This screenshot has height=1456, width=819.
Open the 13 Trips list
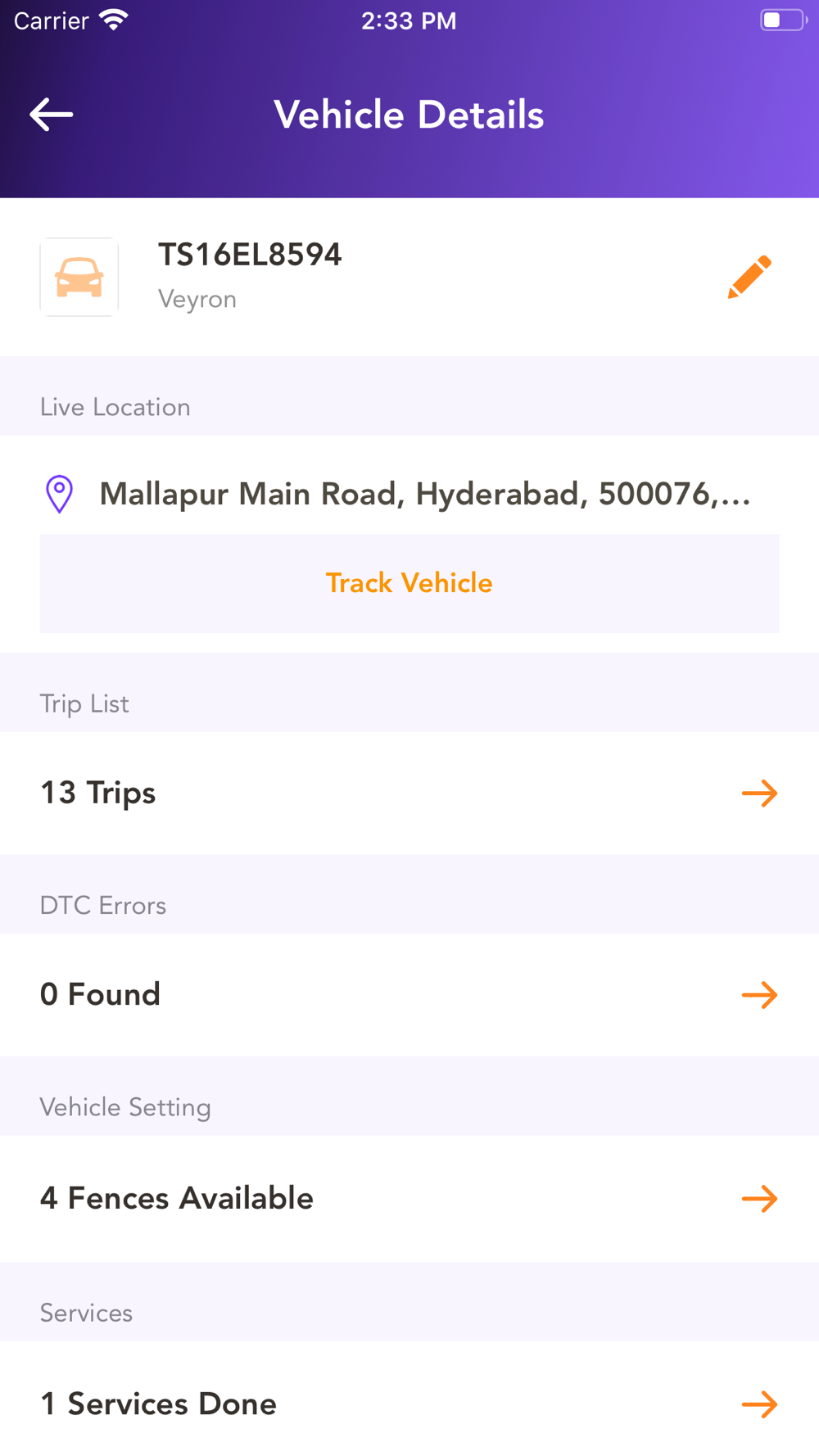point(409,793)
